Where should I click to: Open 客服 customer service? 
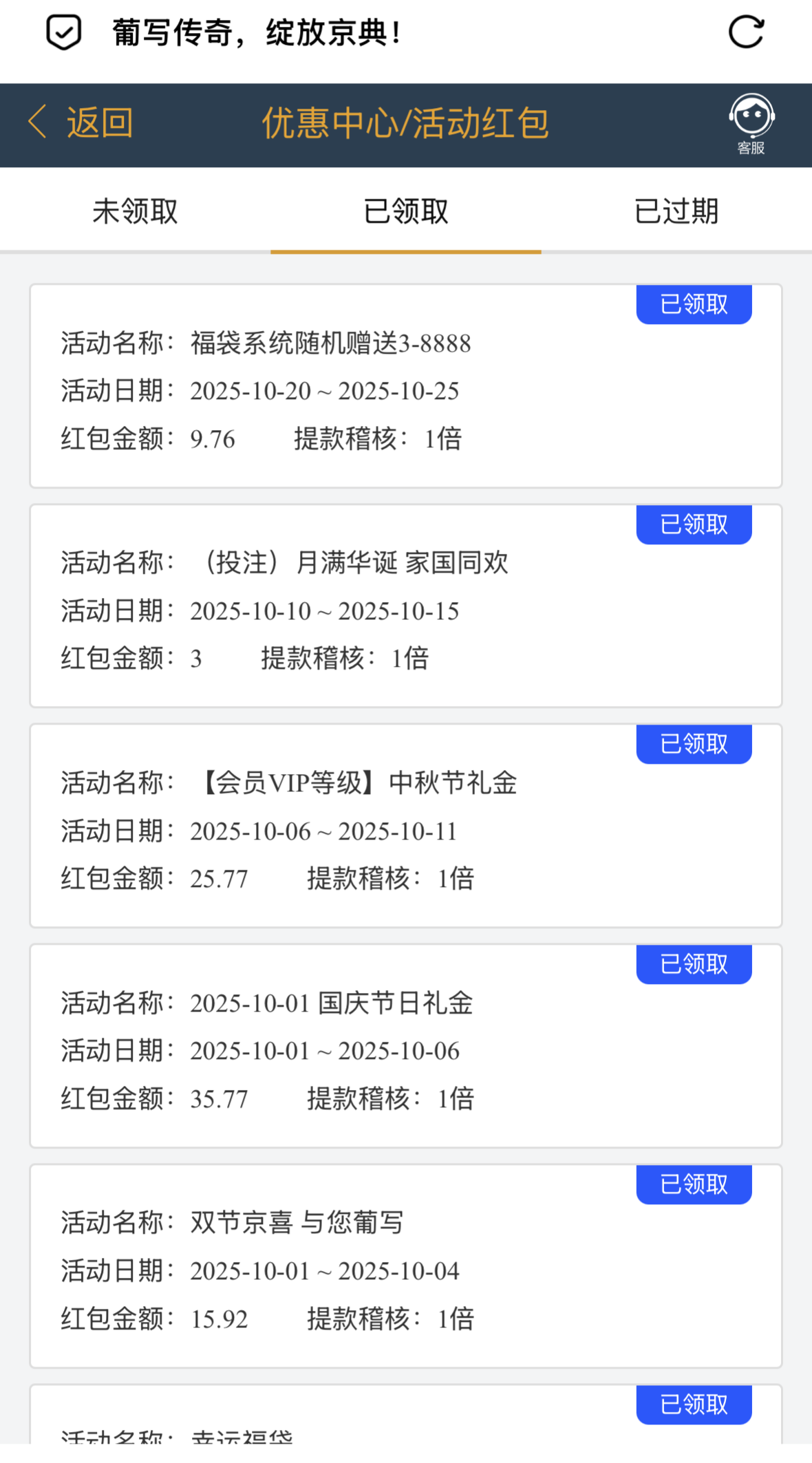751,124
